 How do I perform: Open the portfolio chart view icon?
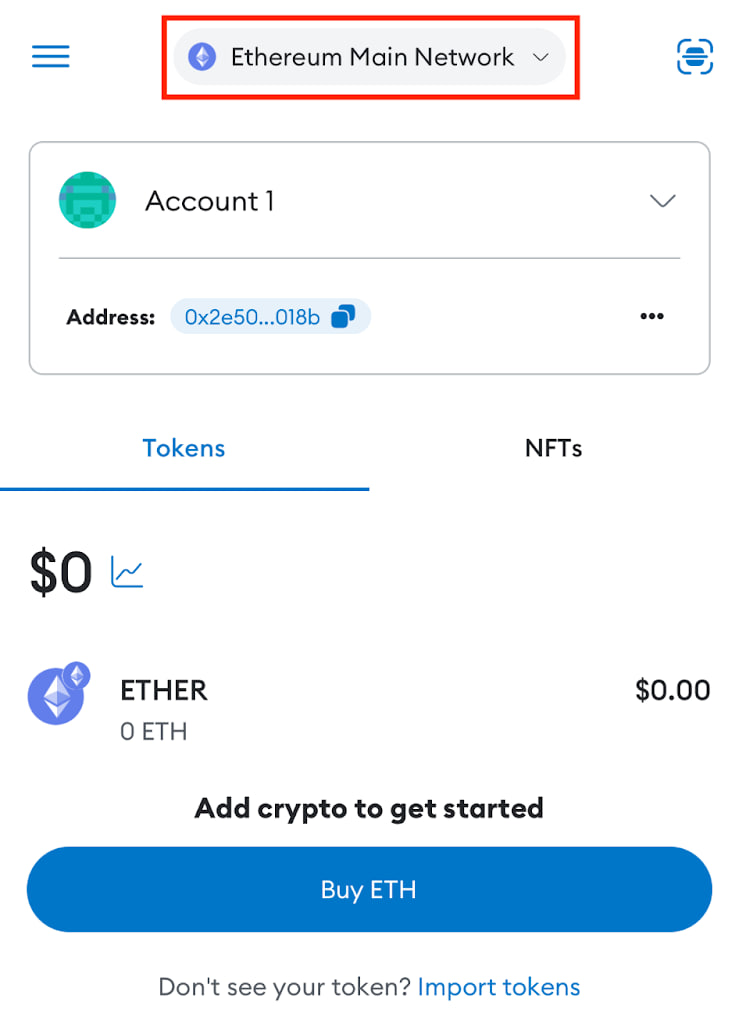tap(126, 572)
